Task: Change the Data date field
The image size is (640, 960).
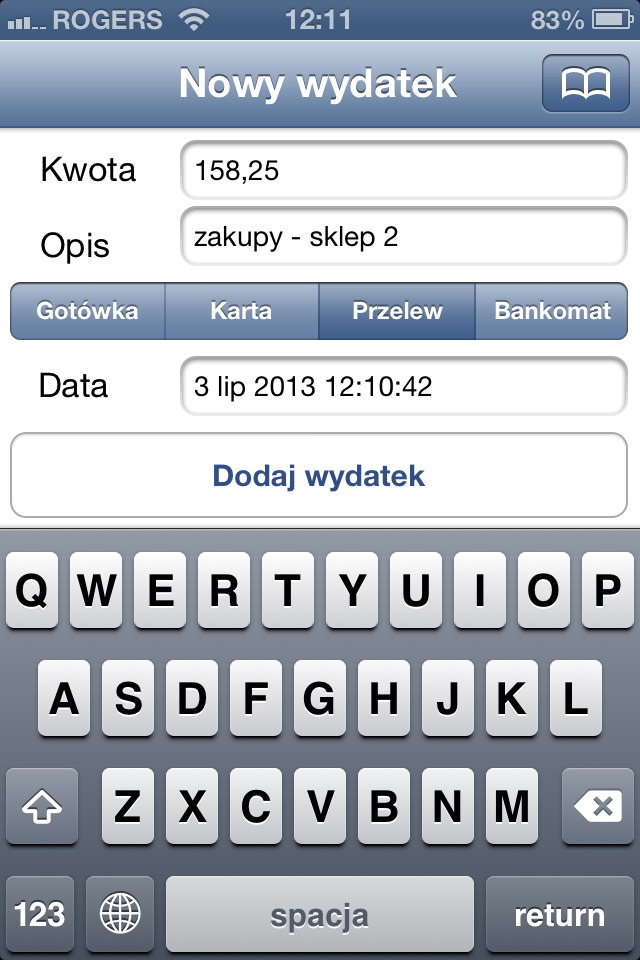Action: tap(403, 386)
